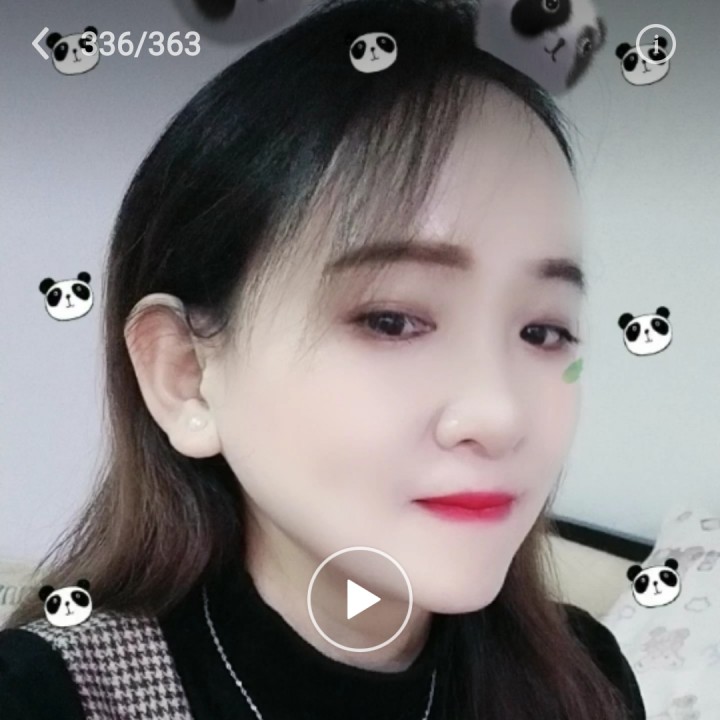Open the info icon for this video
This screenshot has height=720, width=720.
pyautogui.click(x=656, y=44)
